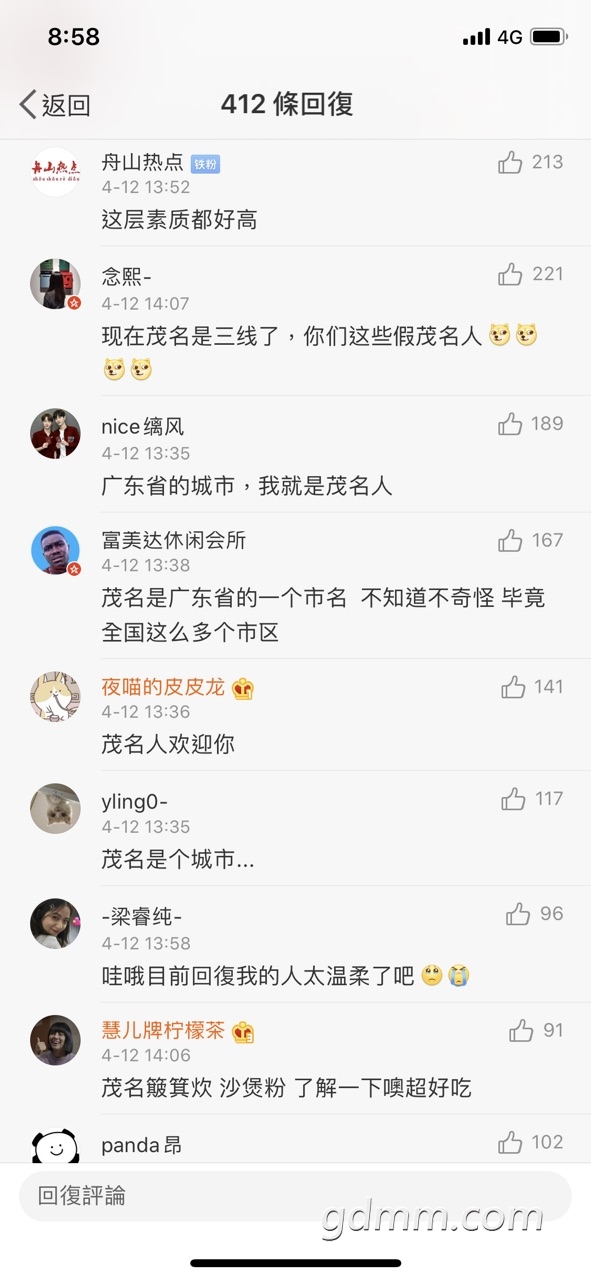Open yling0-'s profile picture
This screenshot has width=591, height=1280.
55,809
